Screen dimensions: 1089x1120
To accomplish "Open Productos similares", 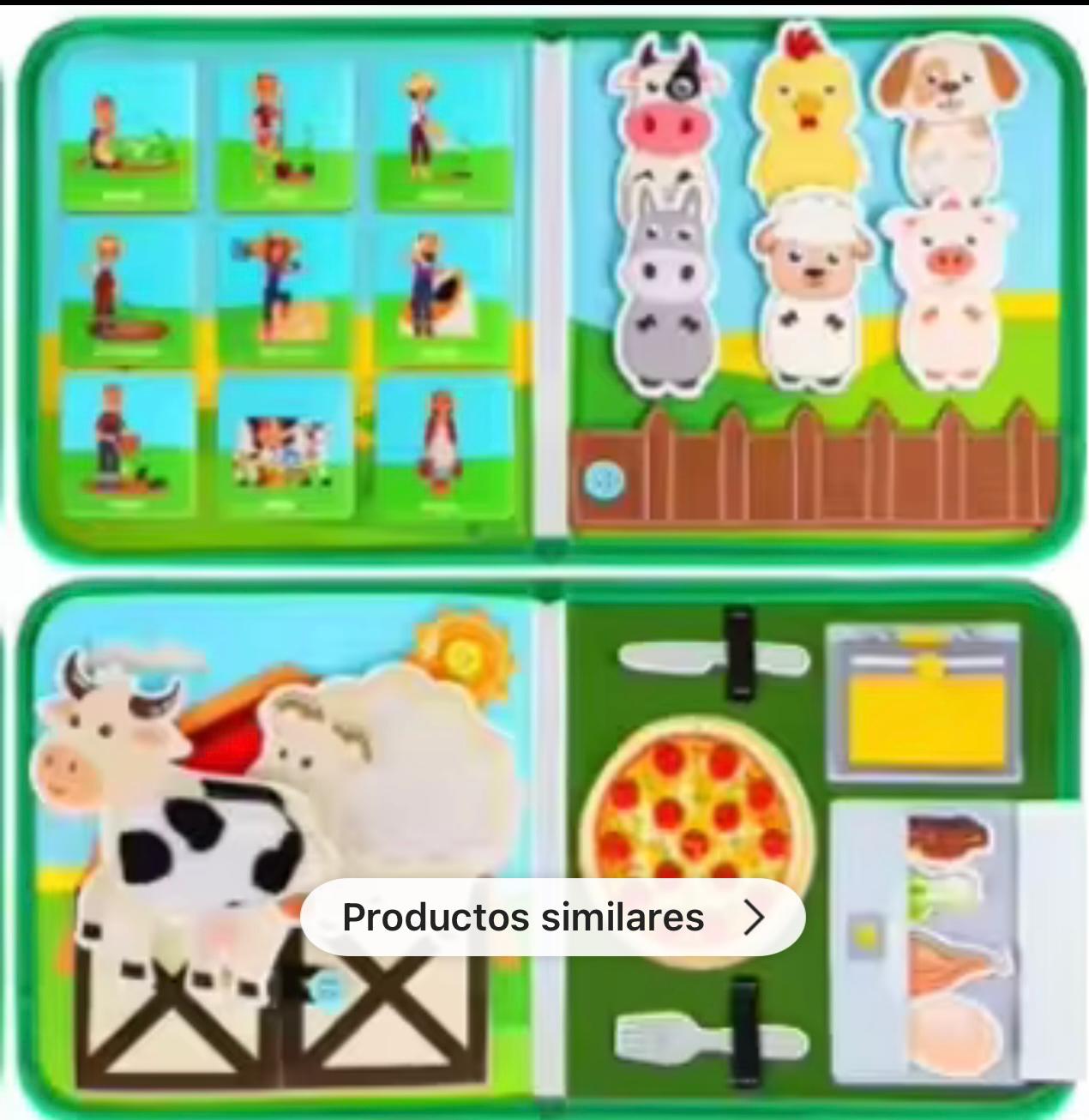I will click(x=552, y=918).
